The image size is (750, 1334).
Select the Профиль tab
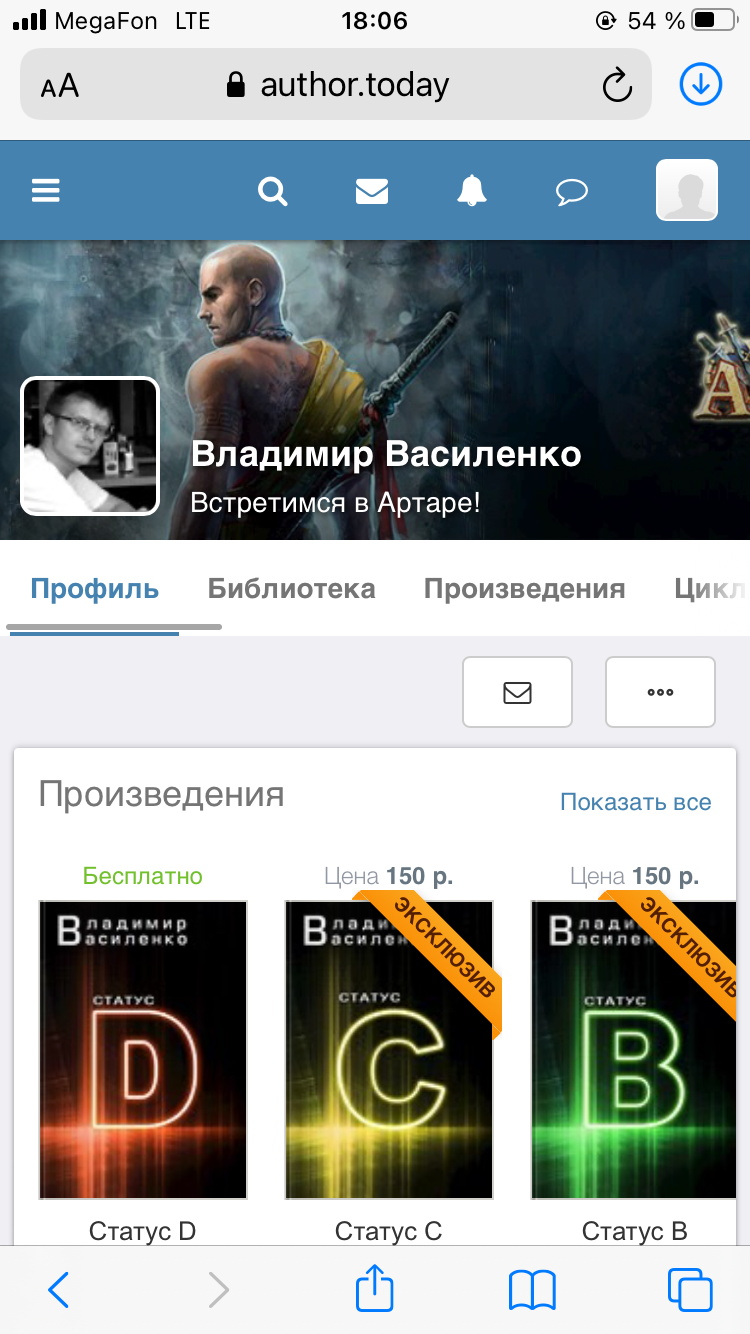coord(95,588)
